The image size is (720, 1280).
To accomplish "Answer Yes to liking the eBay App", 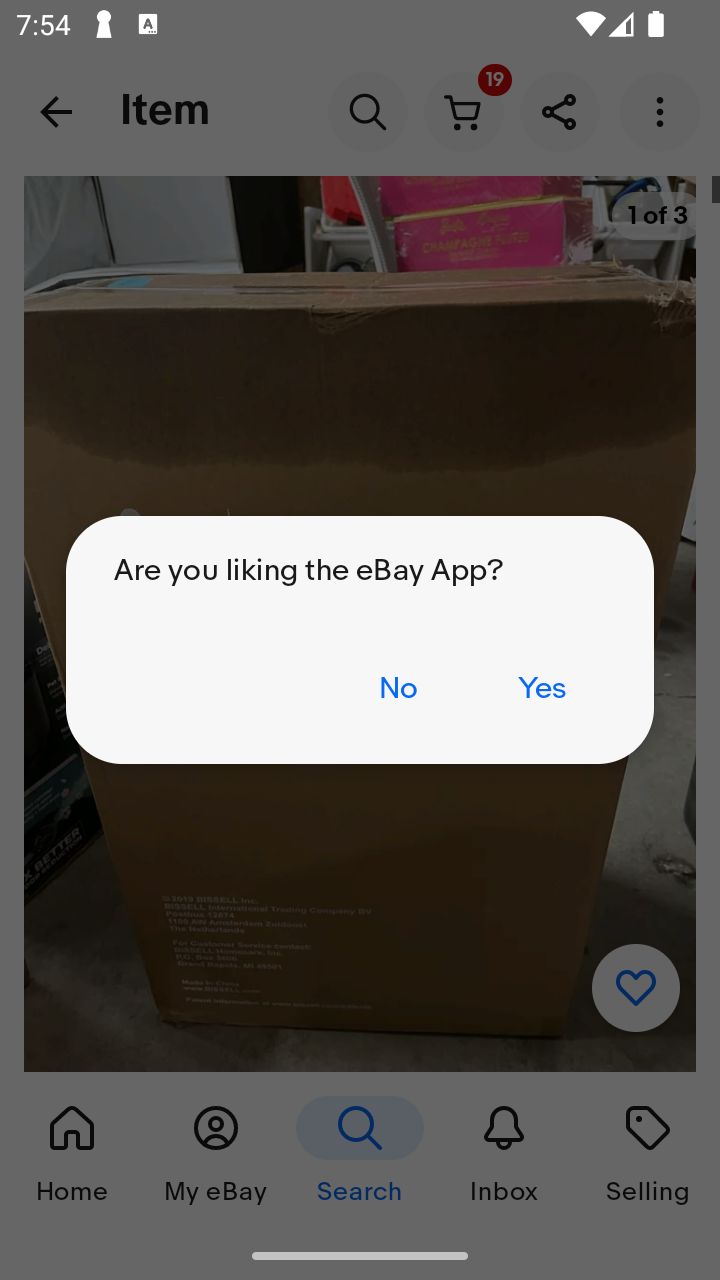I will [541, 688].
